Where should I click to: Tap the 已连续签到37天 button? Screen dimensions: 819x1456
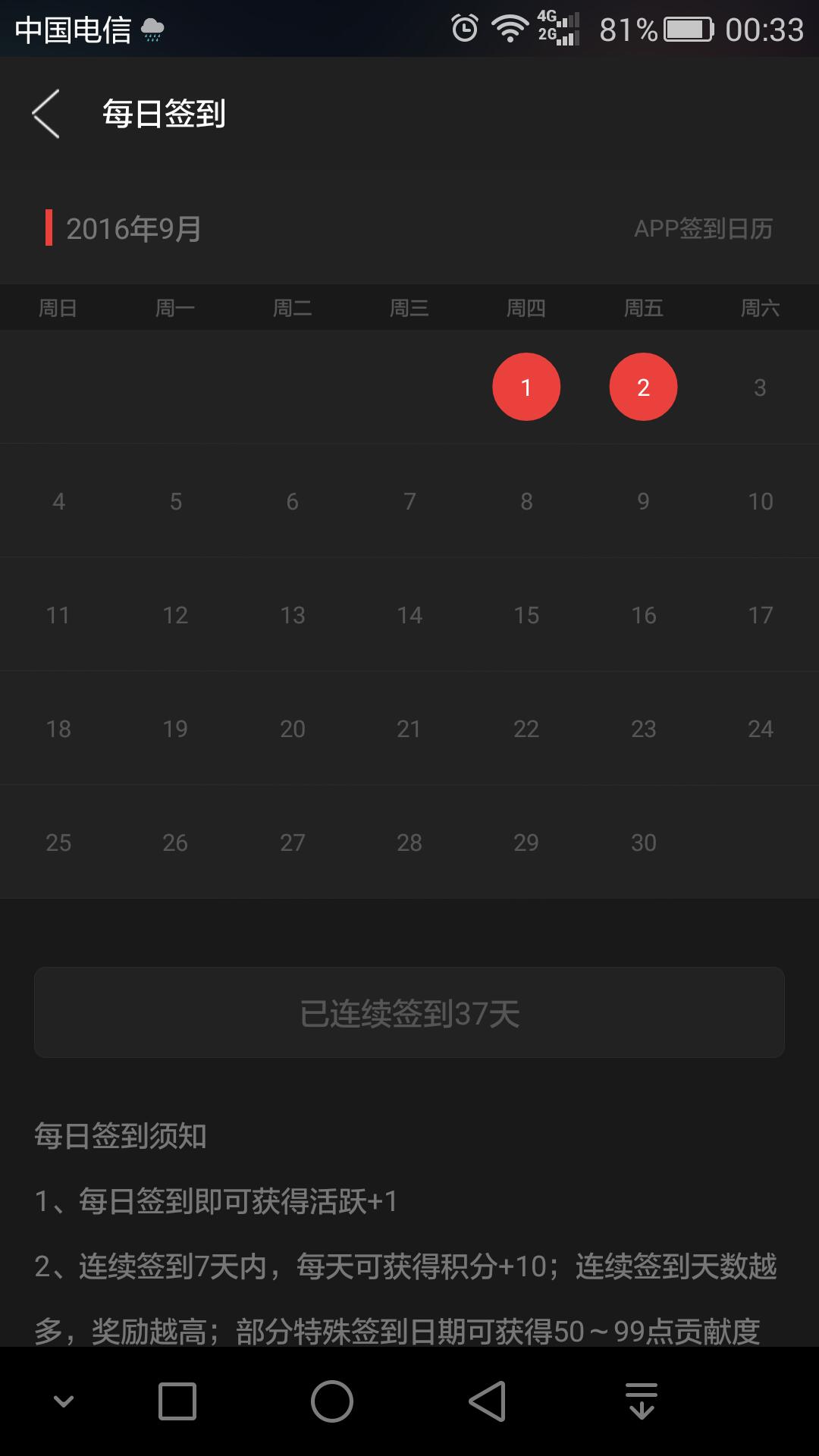(x=409, y=1013)
